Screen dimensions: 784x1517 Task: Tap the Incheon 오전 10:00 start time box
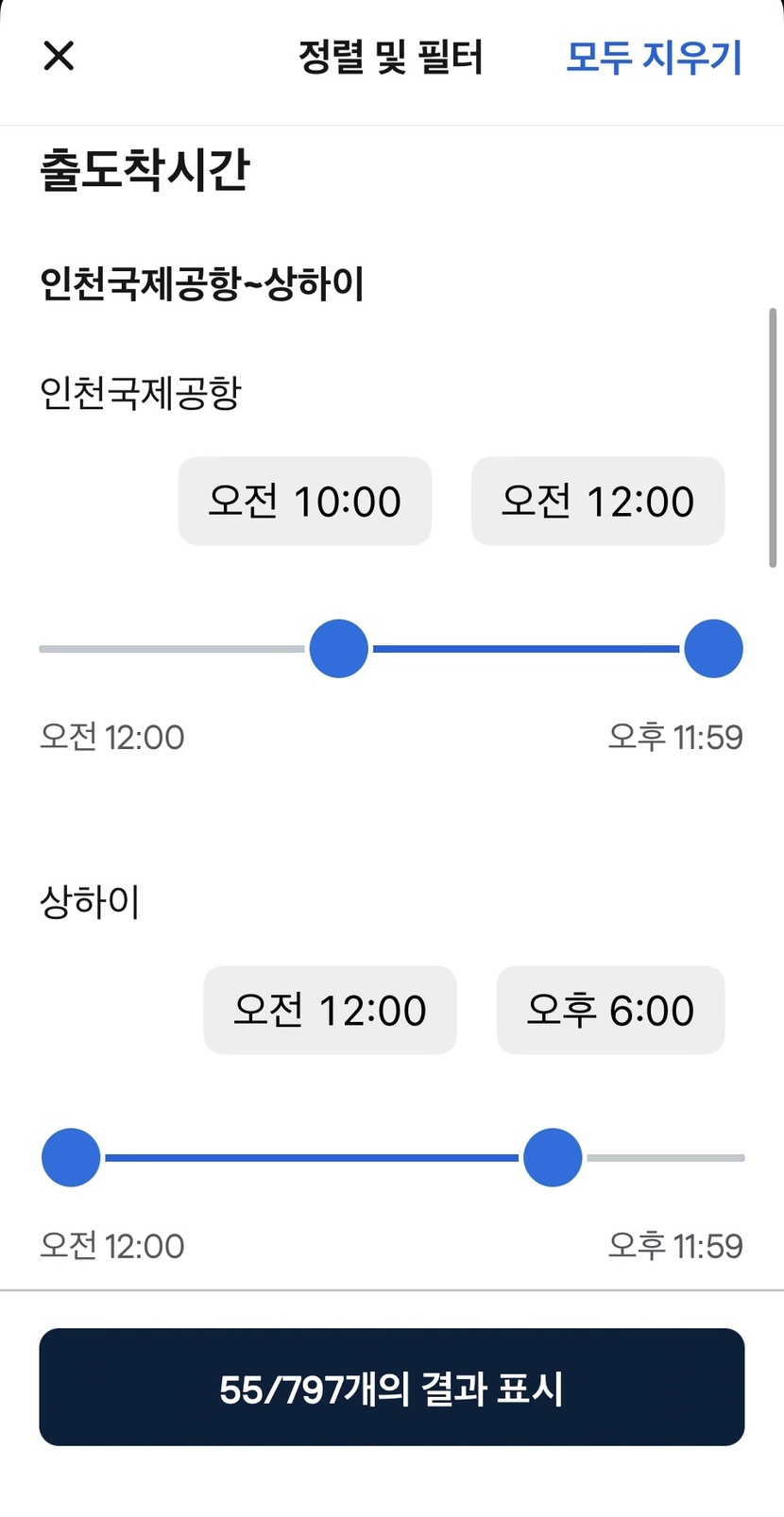click(x=305, y=502)
